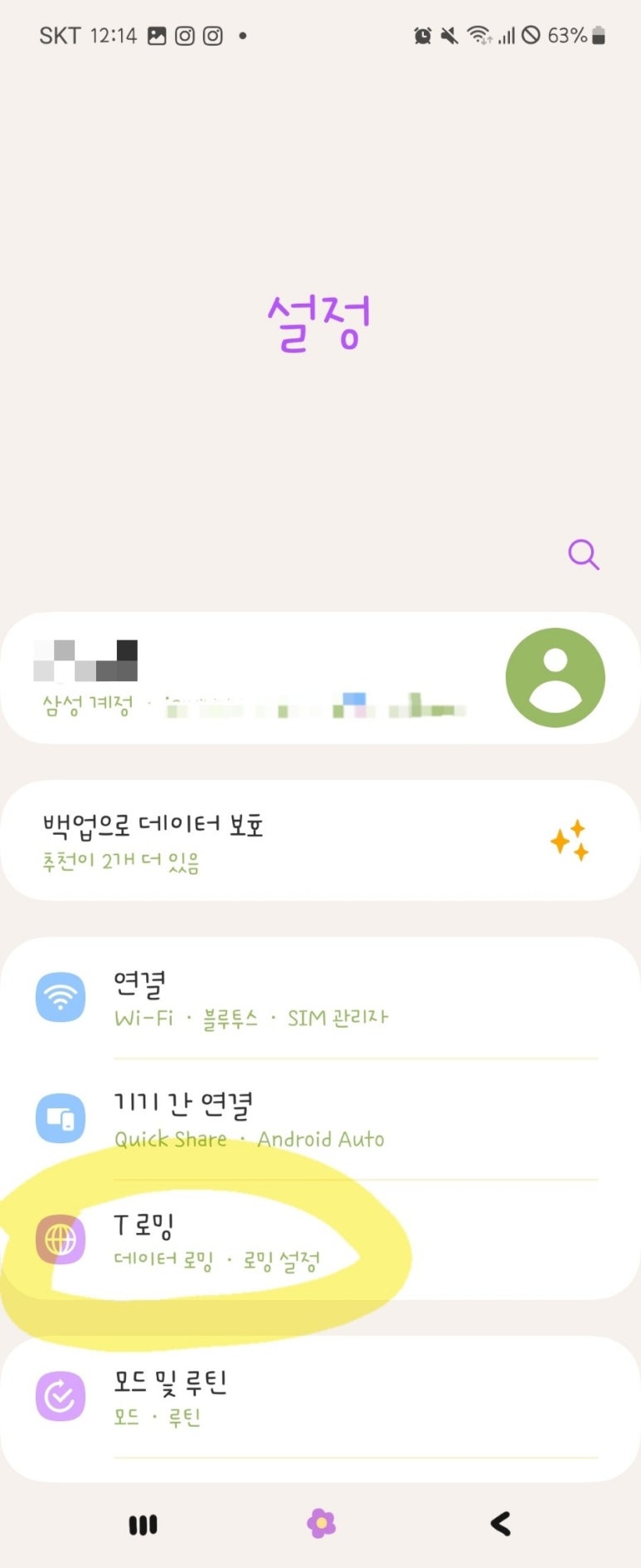Open 기기 간 연결 settings
641x1568 pixels.
tap(320, 1118)
